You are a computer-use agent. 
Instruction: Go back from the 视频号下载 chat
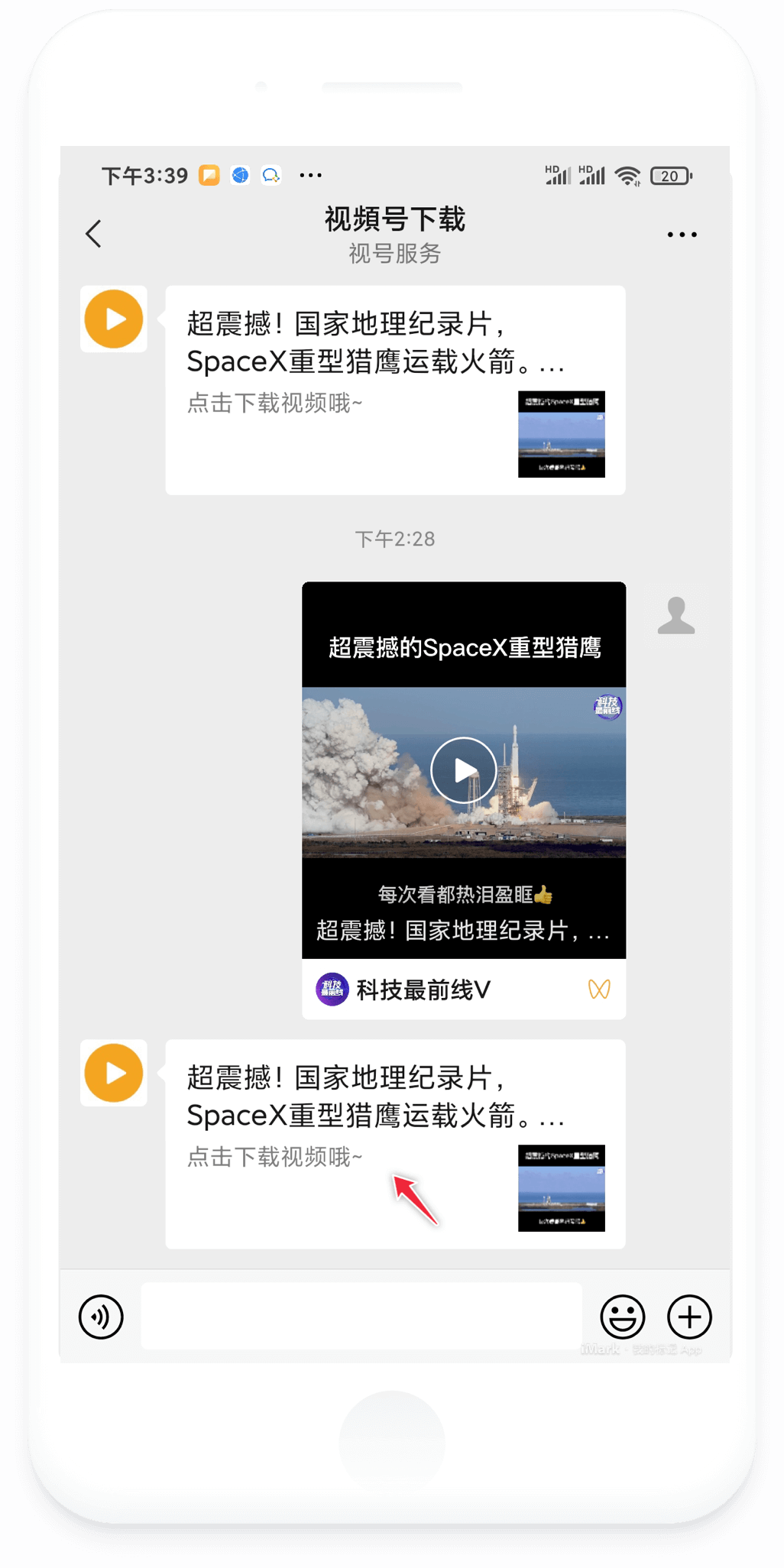pyautogui.click(x=94, y=234)
